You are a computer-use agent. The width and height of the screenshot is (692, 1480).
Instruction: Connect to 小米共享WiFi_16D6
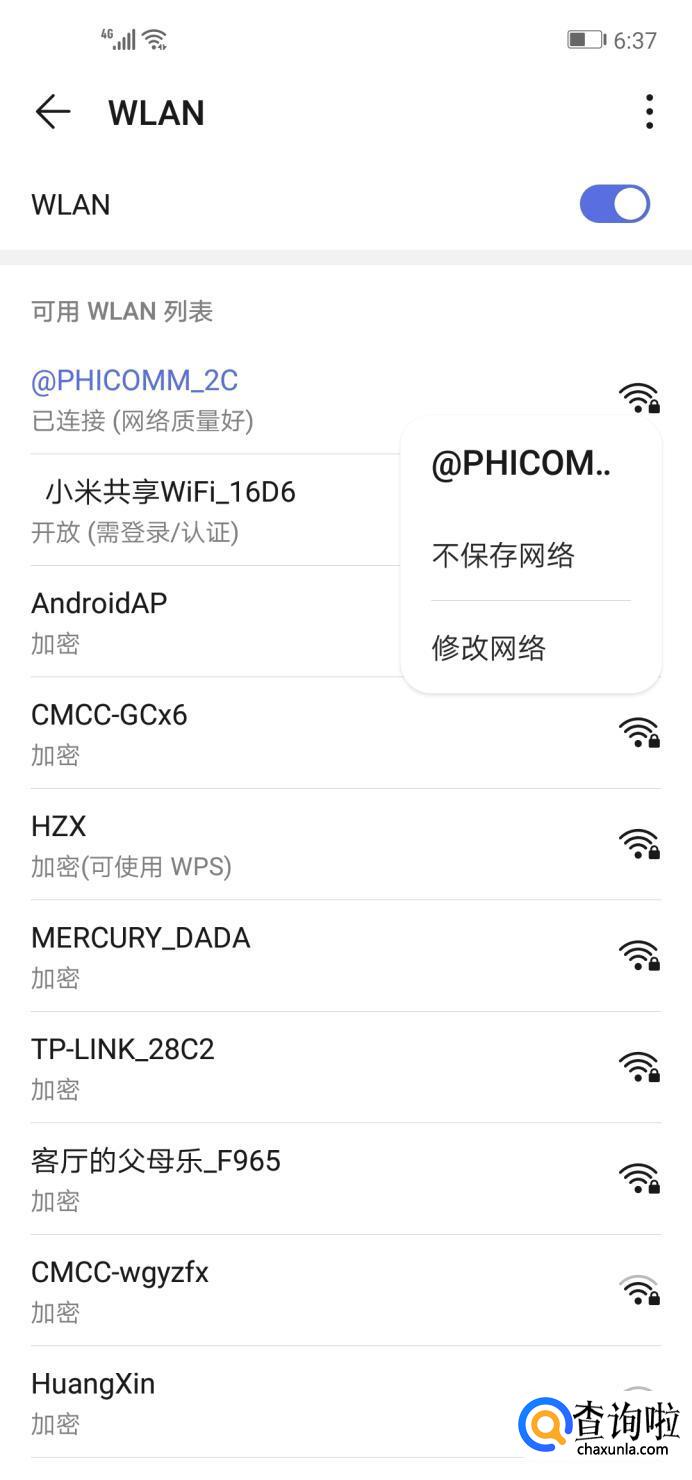pyautogui.click(x=200, y=509)
